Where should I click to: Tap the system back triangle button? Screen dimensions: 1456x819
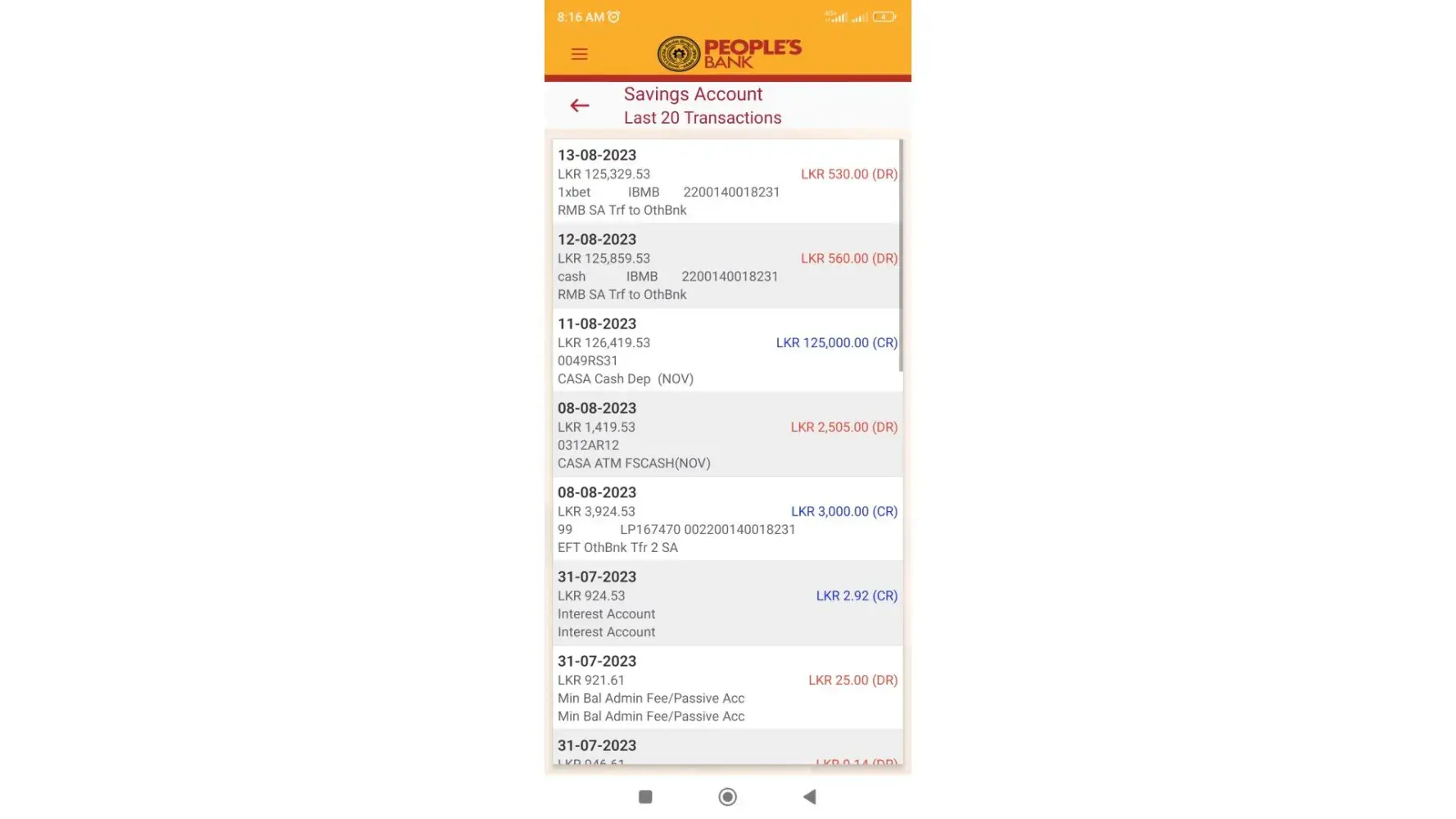(809, 797)
